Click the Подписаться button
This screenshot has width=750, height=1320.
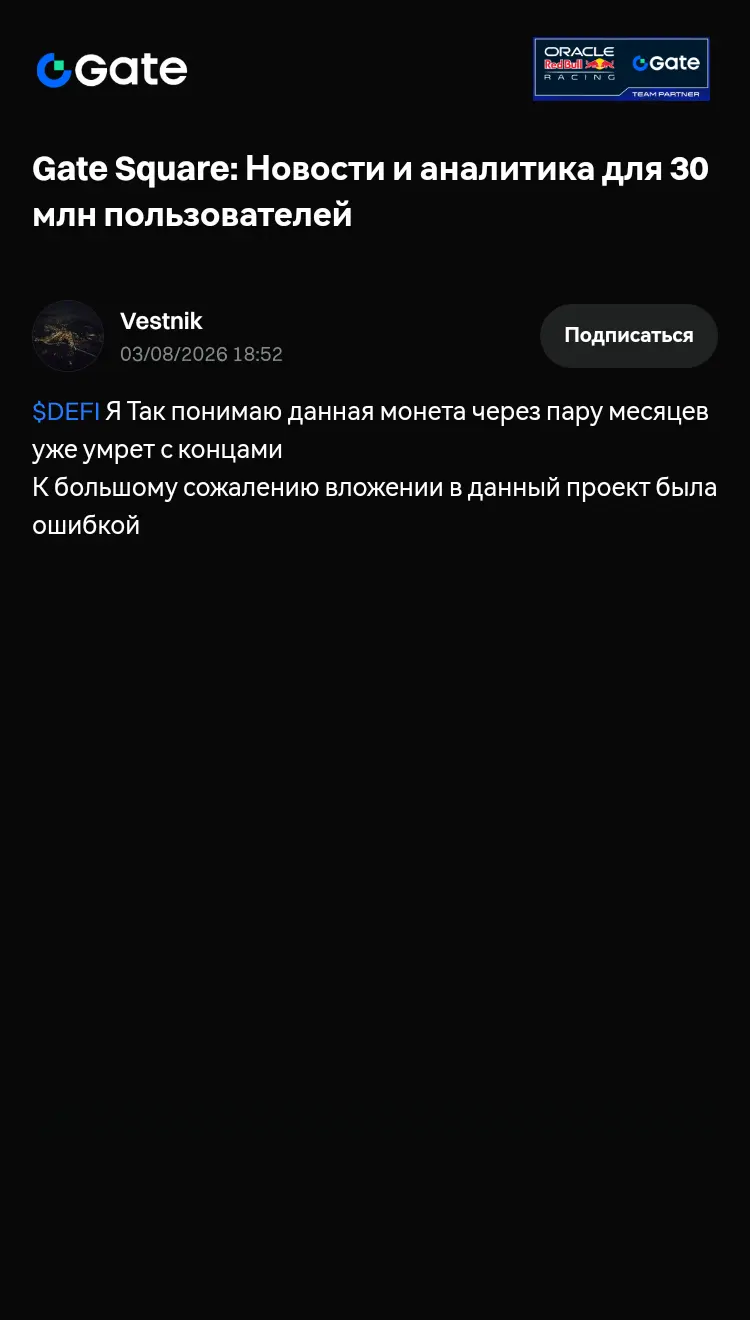point(628,336)
